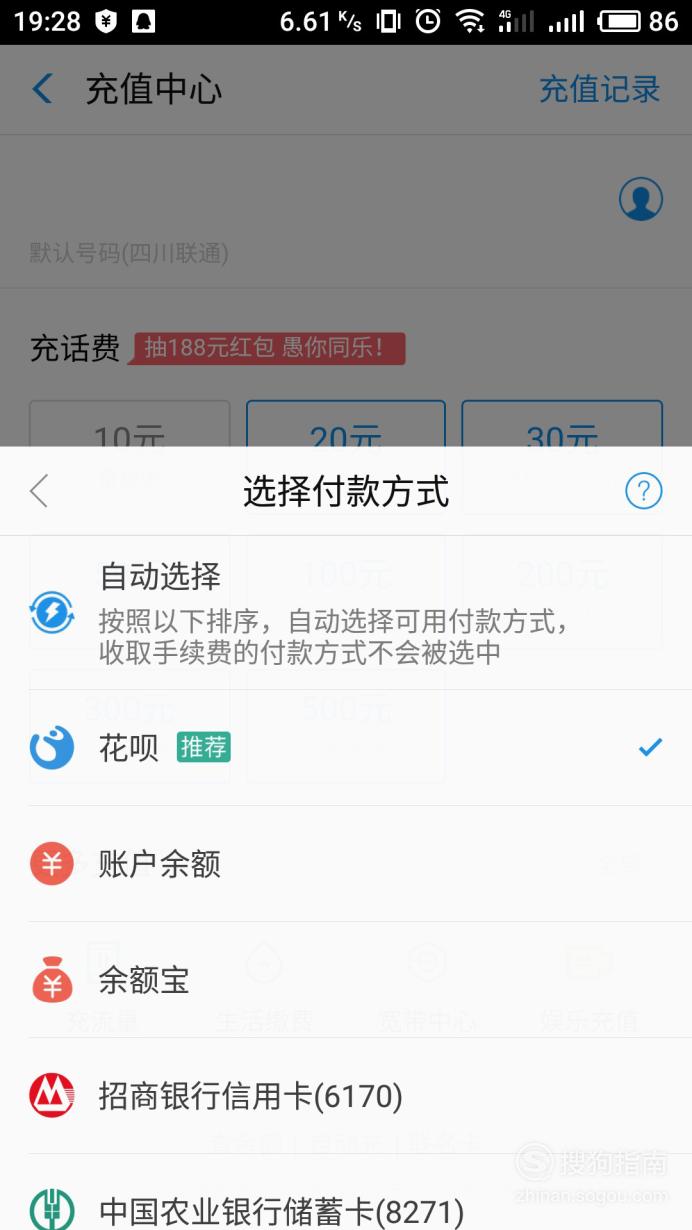Pay with 余额宝
The image size is (692, 1230).
(x=346, y=980)
